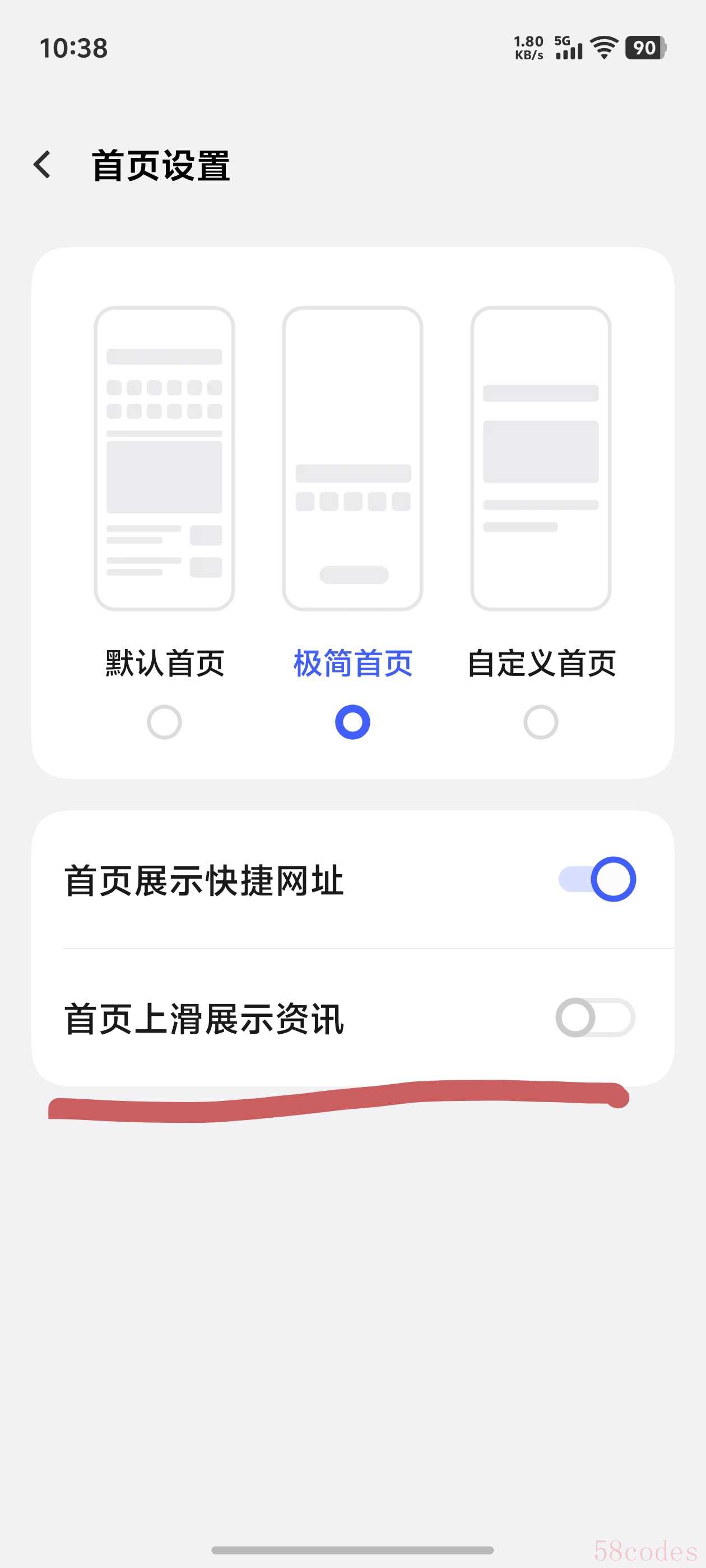Disable 首页展示快捷网址 switch
The height and width of the screenshot is (1568, 706).
[597, 880]
